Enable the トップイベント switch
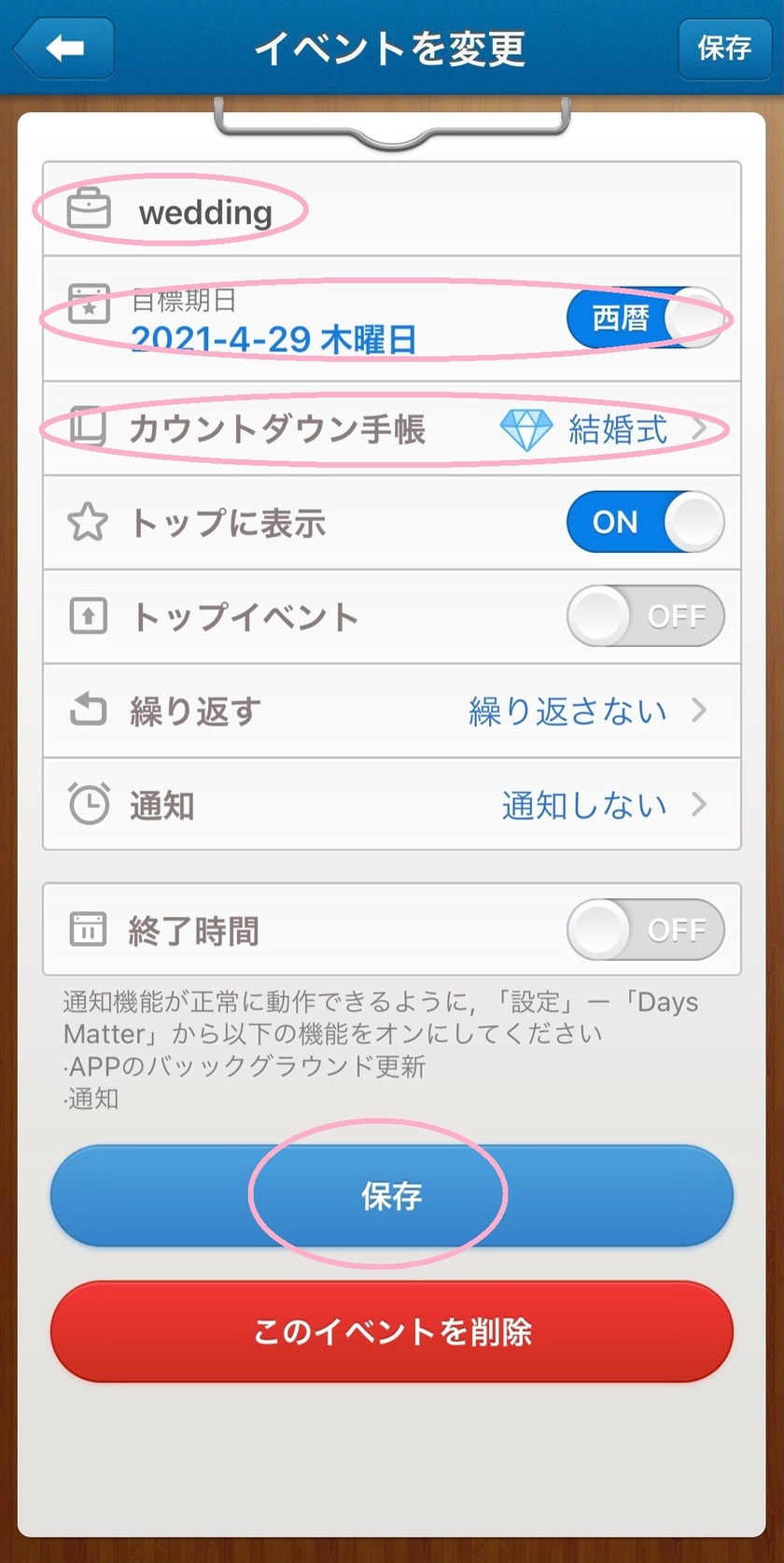Viewport: 784px width, 1563px height. pyautogui.click(x=645, y=616)
